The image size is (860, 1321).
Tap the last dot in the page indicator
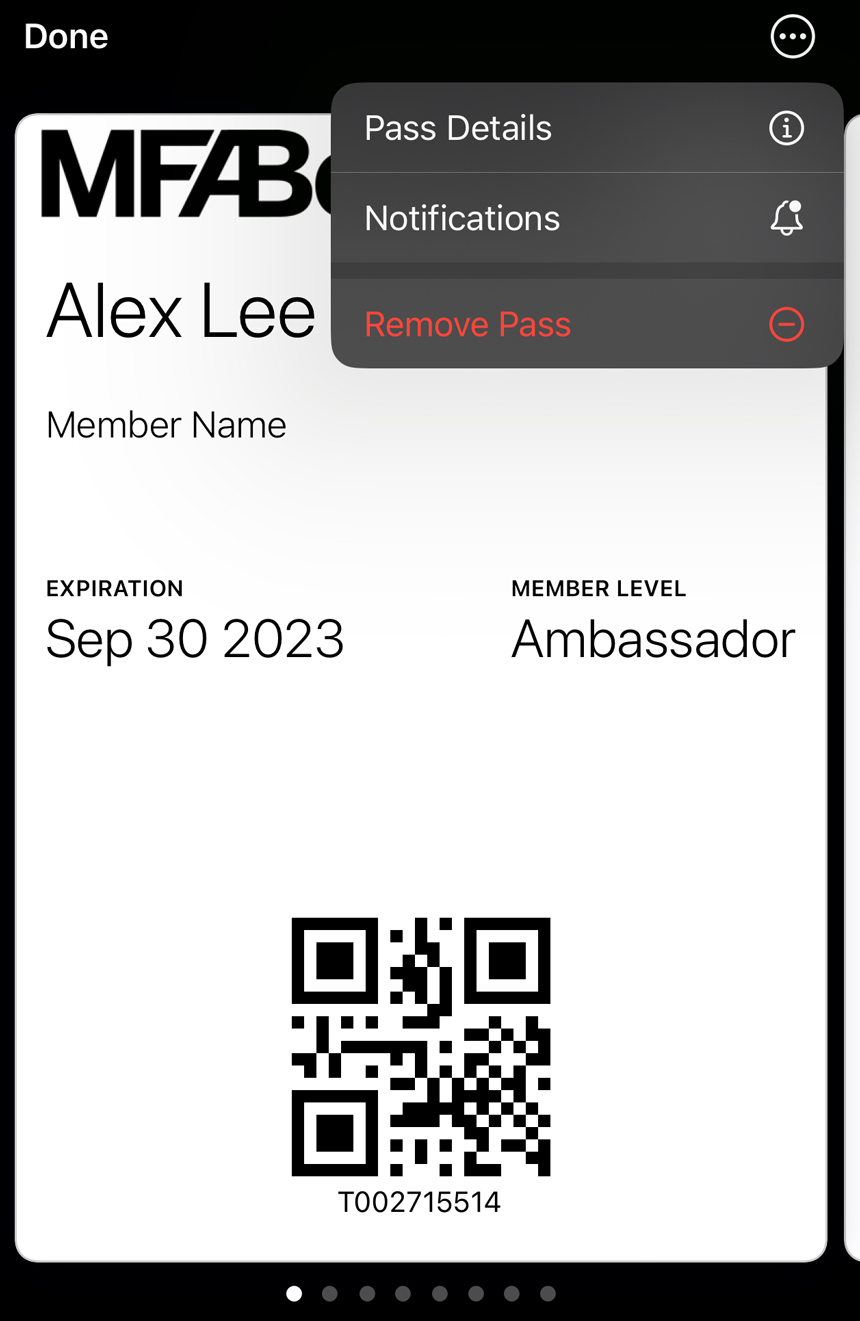click(546, 1293)
